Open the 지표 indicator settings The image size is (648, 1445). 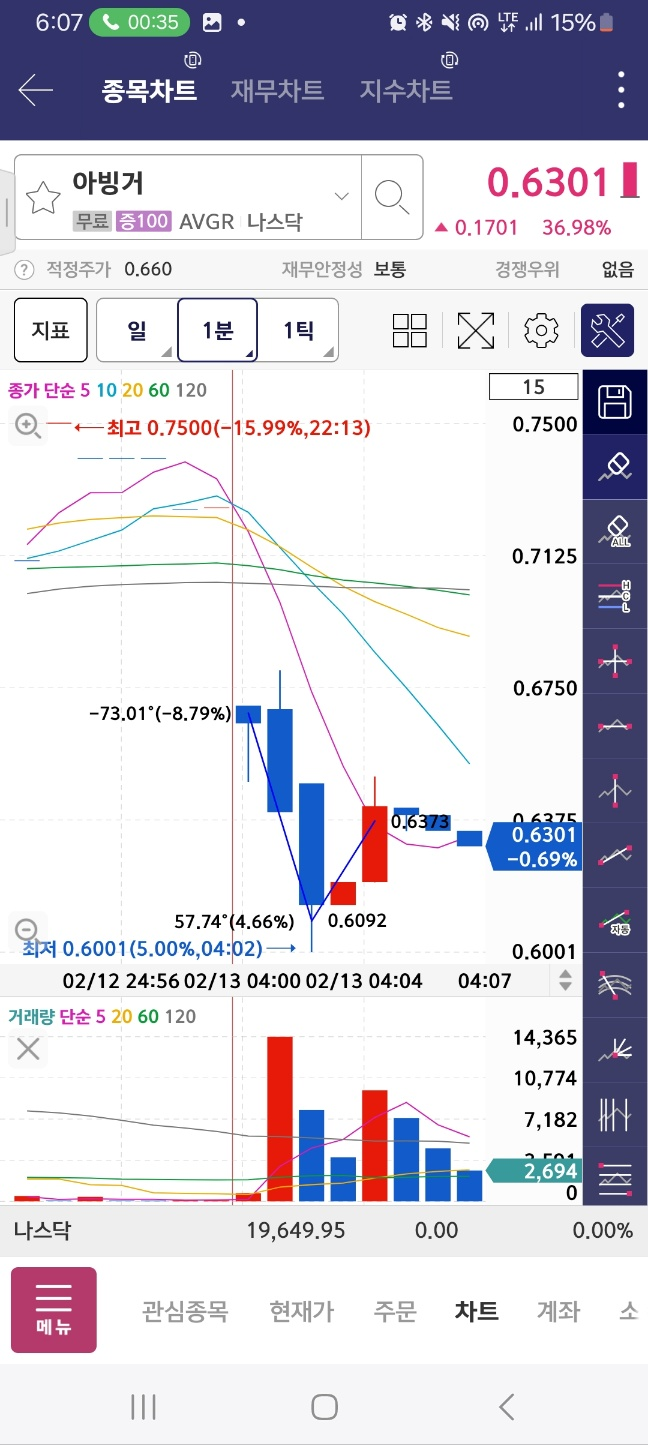coord(50,330)
